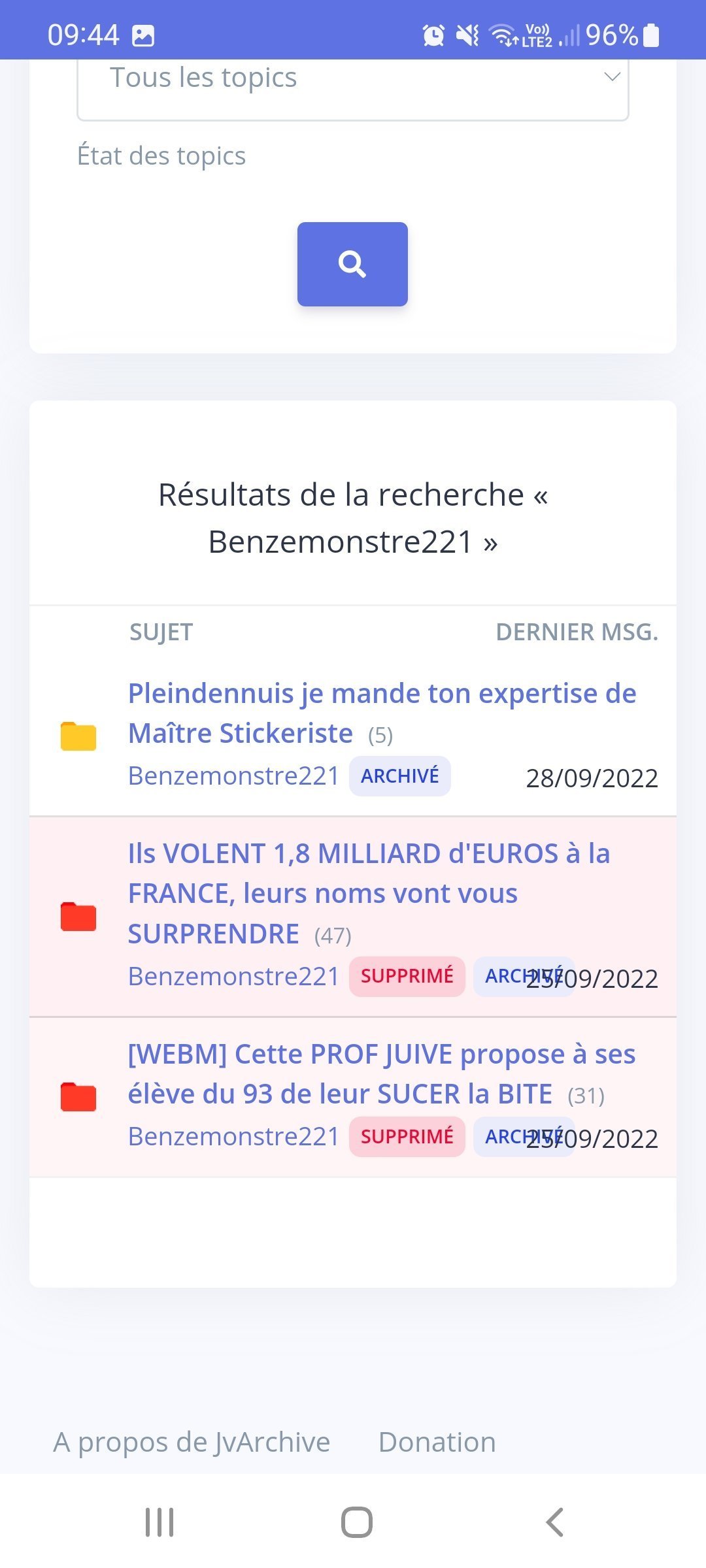Go back with the system back button

(x=554, y=1522)
